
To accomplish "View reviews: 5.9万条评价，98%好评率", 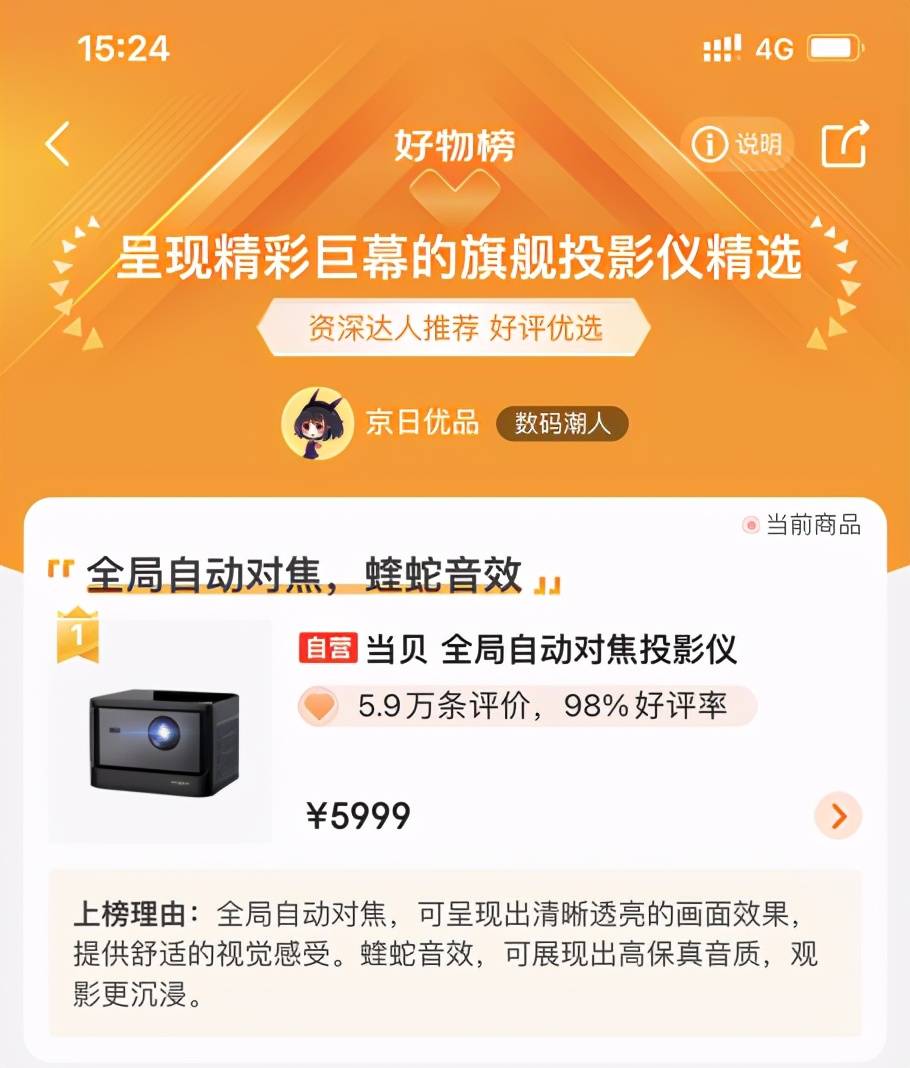I will click(x=527, y=707).
